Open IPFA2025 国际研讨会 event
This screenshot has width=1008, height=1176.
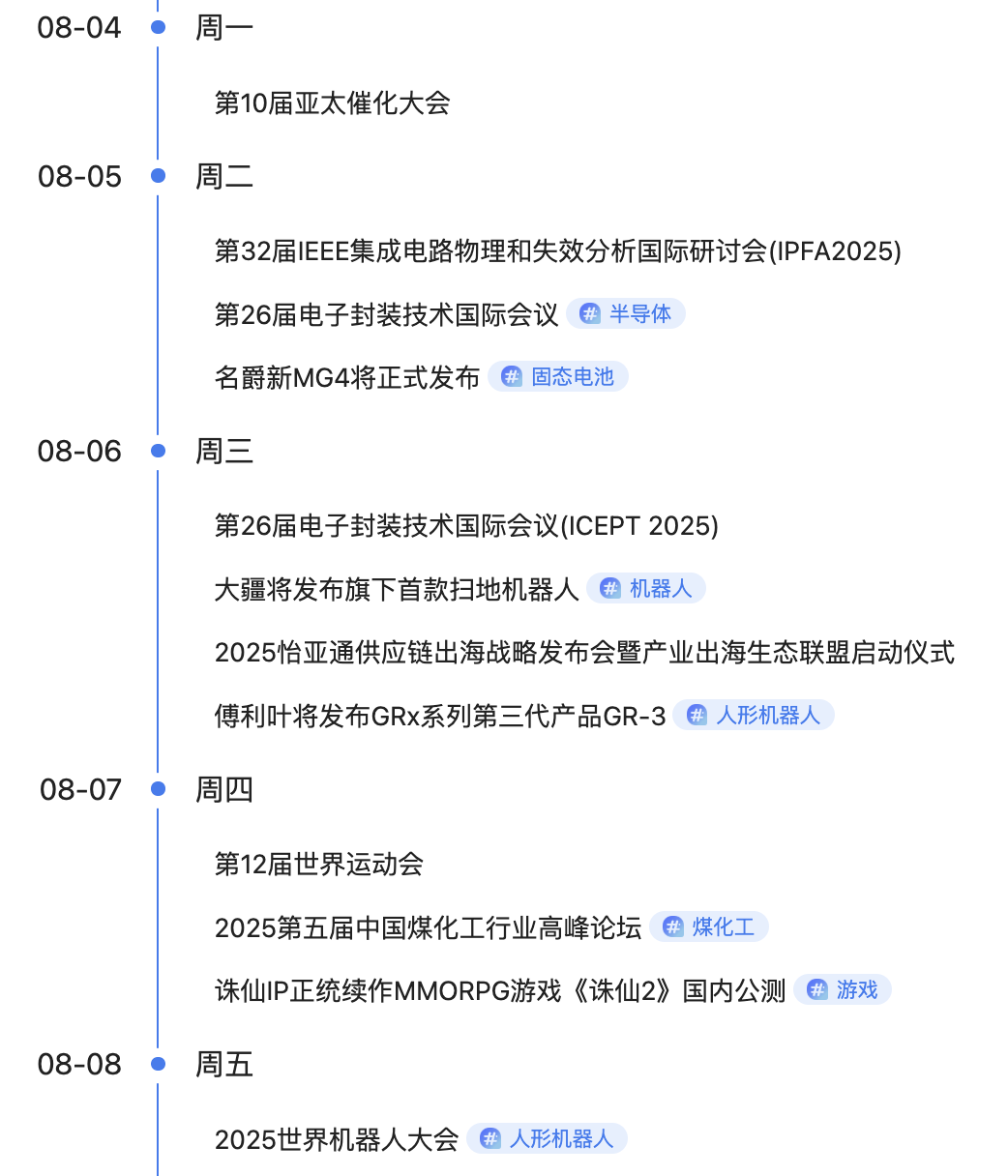[556, 251]
